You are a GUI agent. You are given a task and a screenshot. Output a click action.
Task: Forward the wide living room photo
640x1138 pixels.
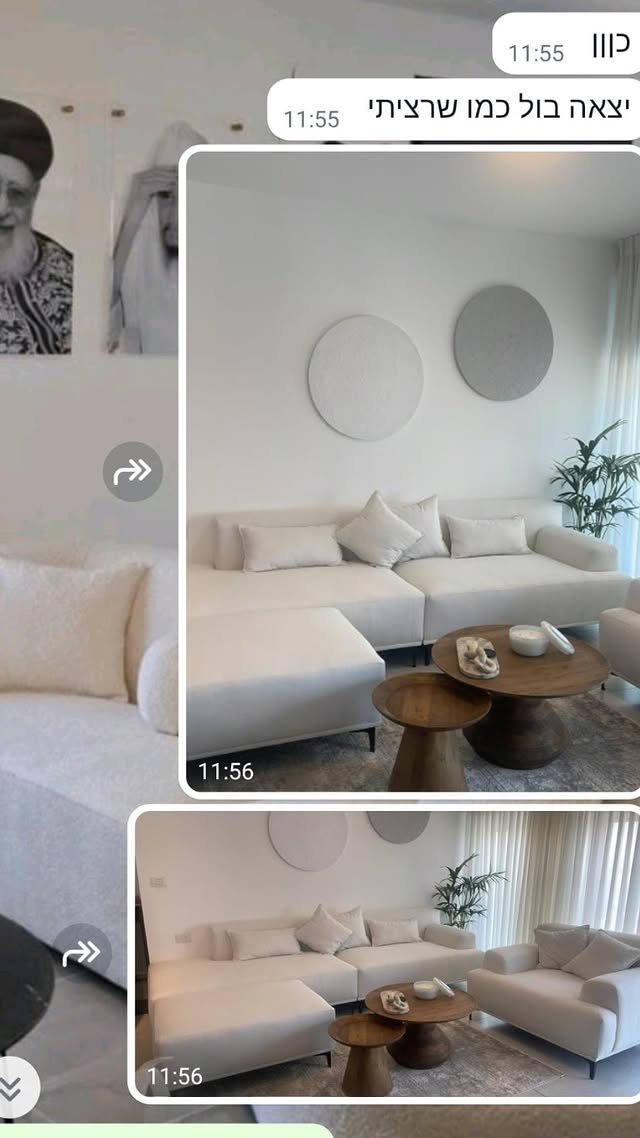click(82, 953)
